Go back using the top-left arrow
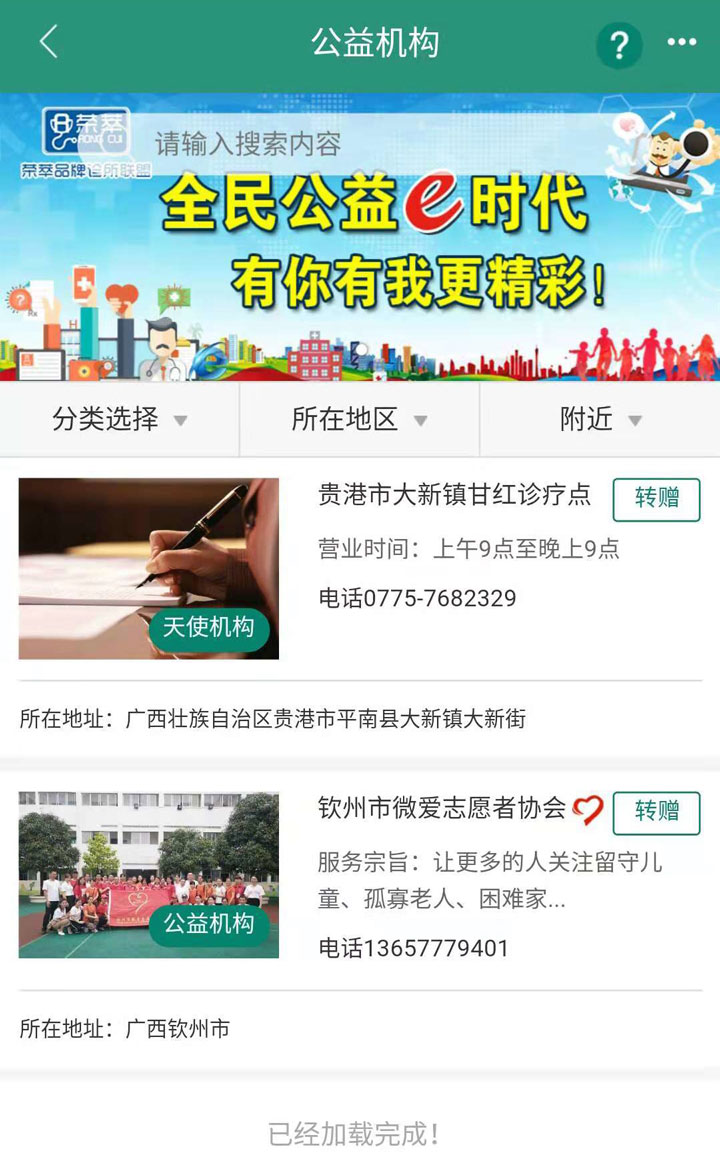Viewport: 720px width, 1152px height. coord(48,42)
